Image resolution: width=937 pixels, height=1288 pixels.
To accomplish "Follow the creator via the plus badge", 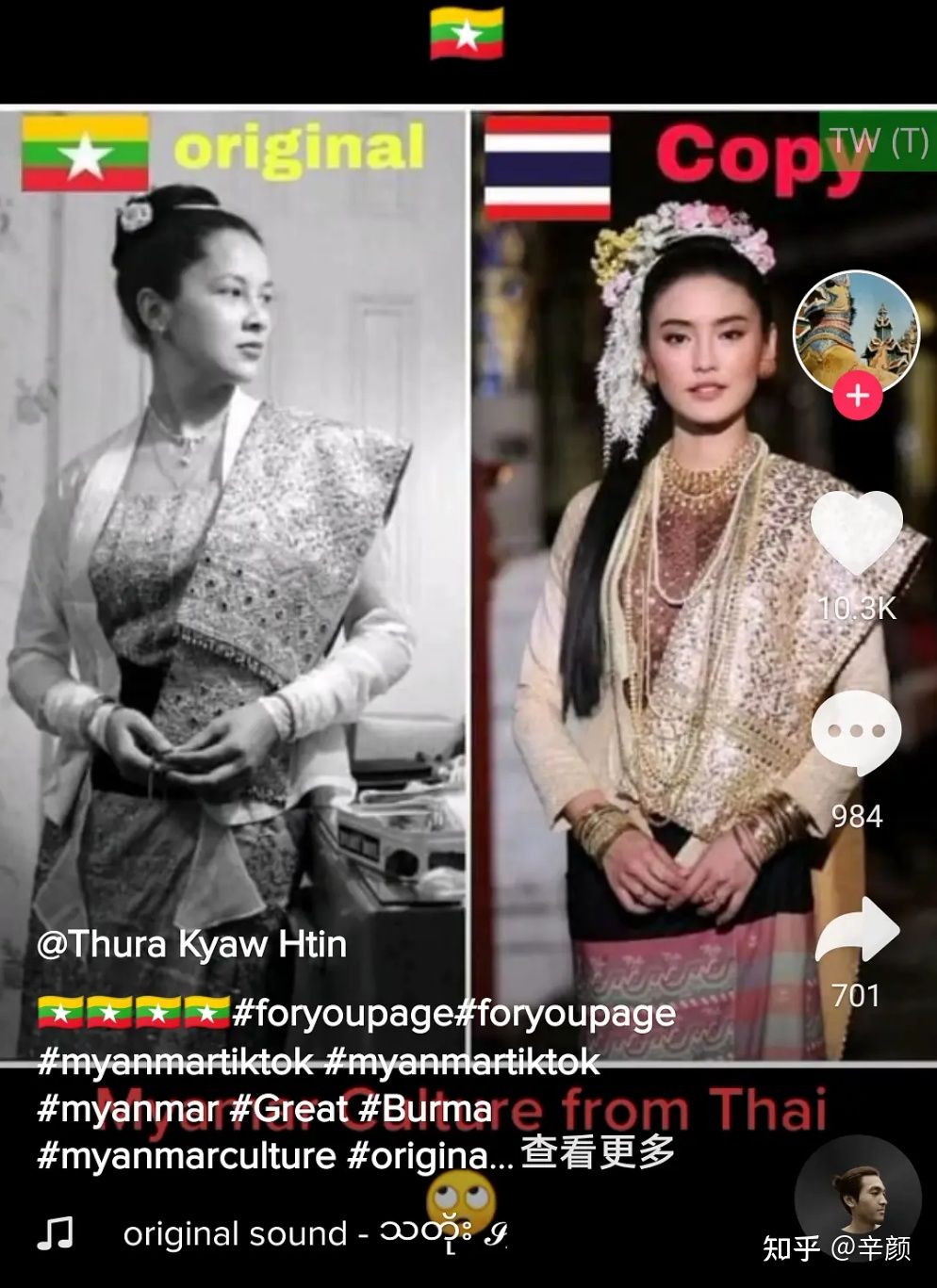I will (x=857, y=395).
